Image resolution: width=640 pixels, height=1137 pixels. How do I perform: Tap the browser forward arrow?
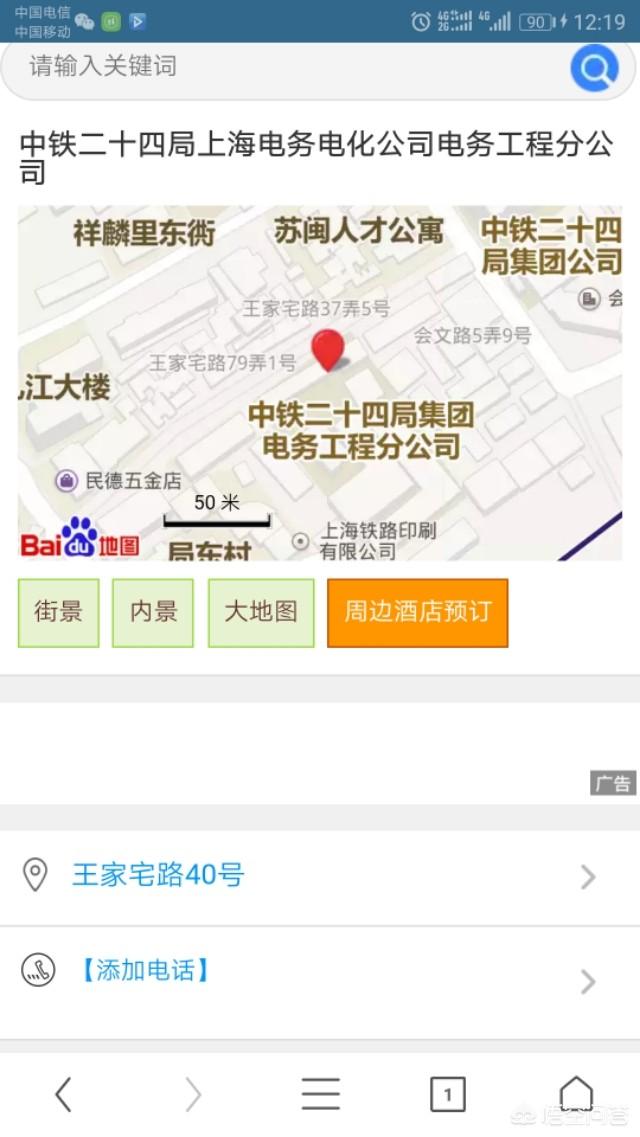(x=193, y=1094)
